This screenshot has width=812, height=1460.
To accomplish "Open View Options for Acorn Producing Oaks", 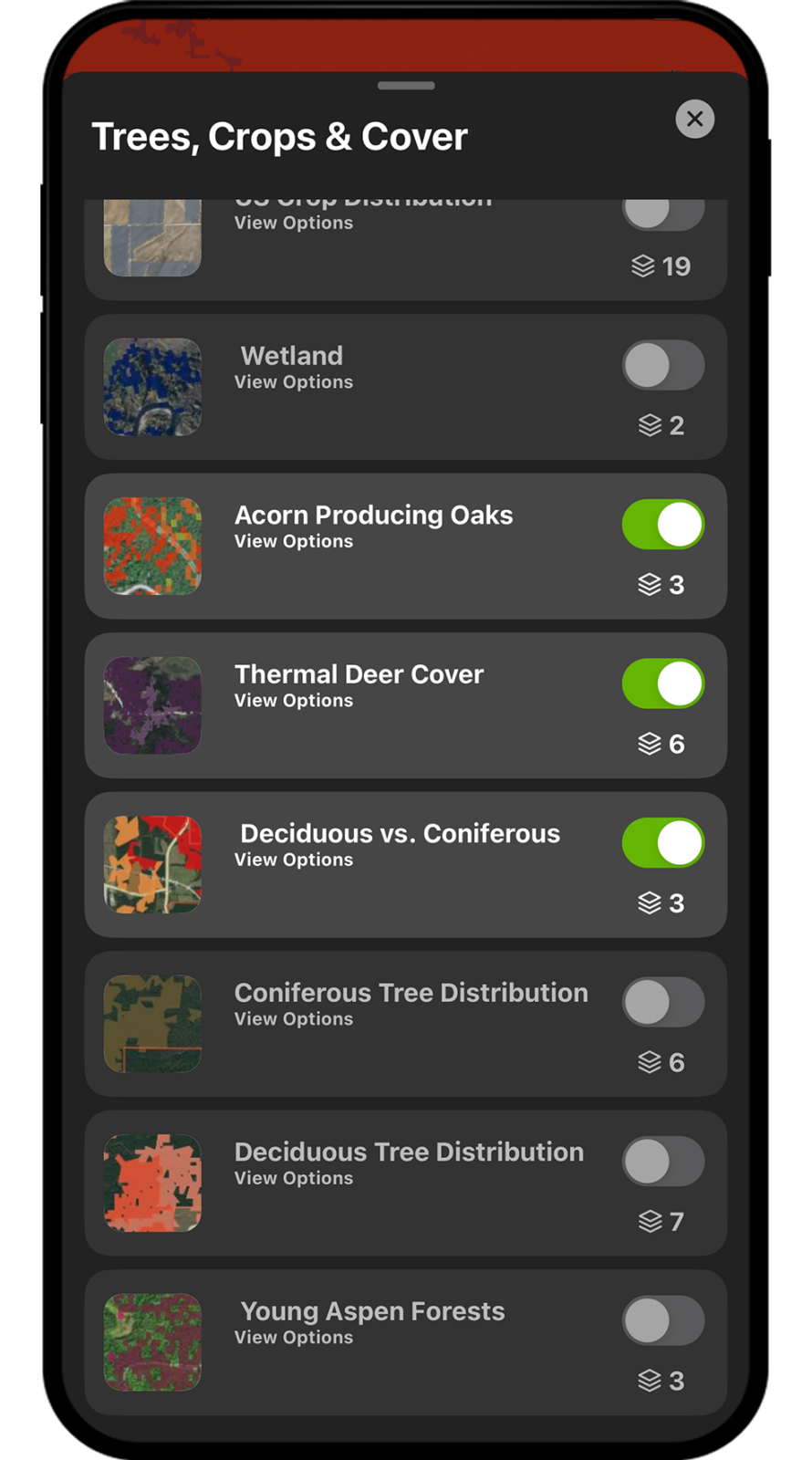I will (x=294, y=542).
